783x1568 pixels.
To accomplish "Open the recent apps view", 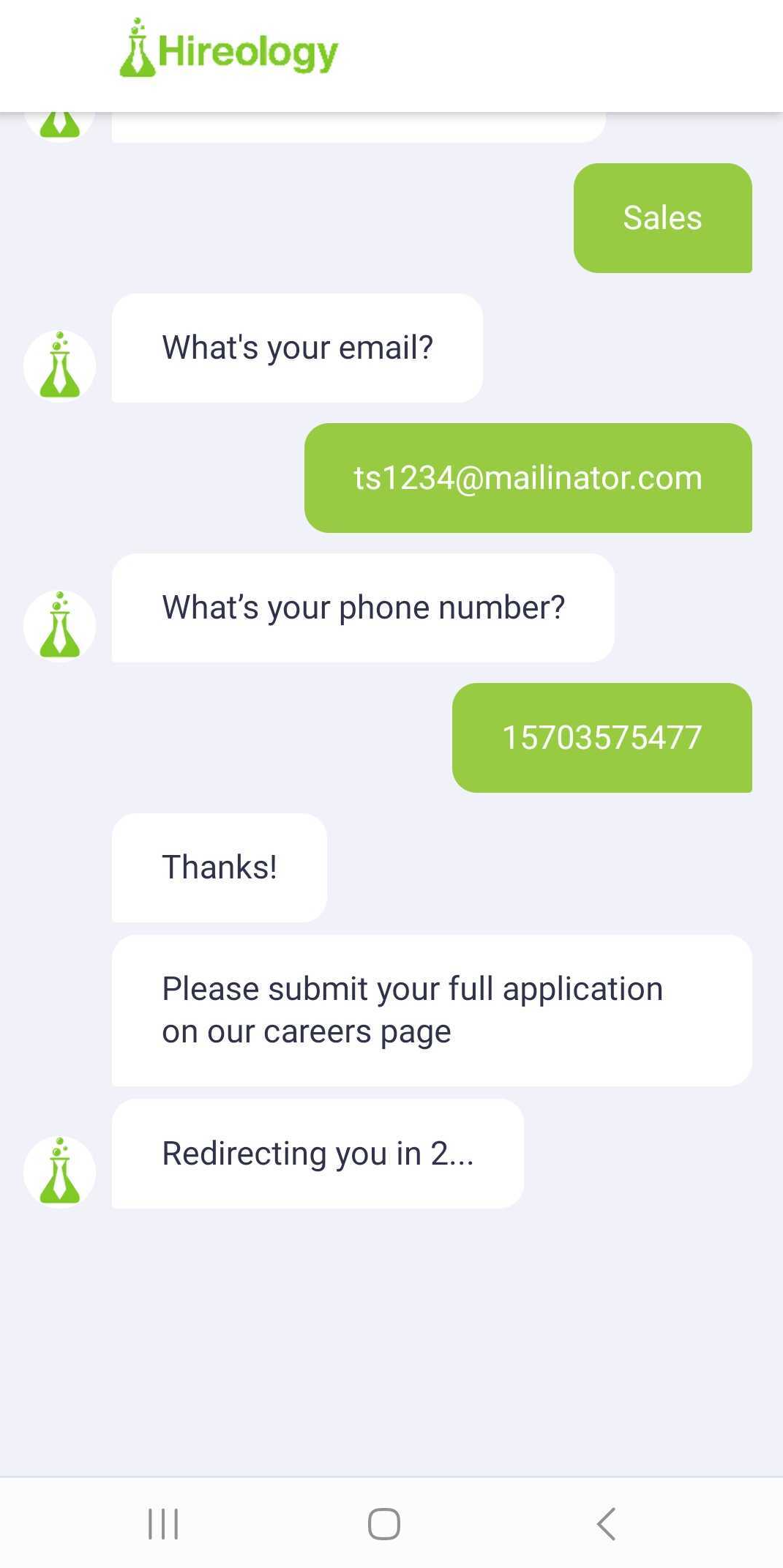I will [x=162, y=1524].
